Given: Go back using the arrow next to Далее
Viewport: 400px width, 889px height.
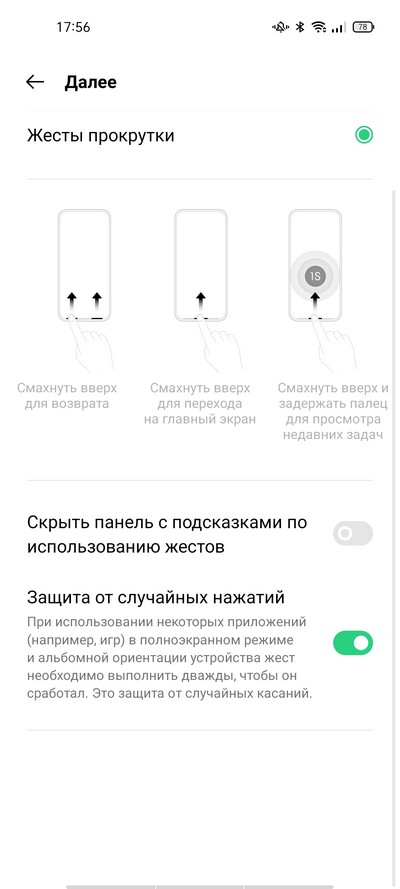Looking at the screenshot, I should coord(35,82).
